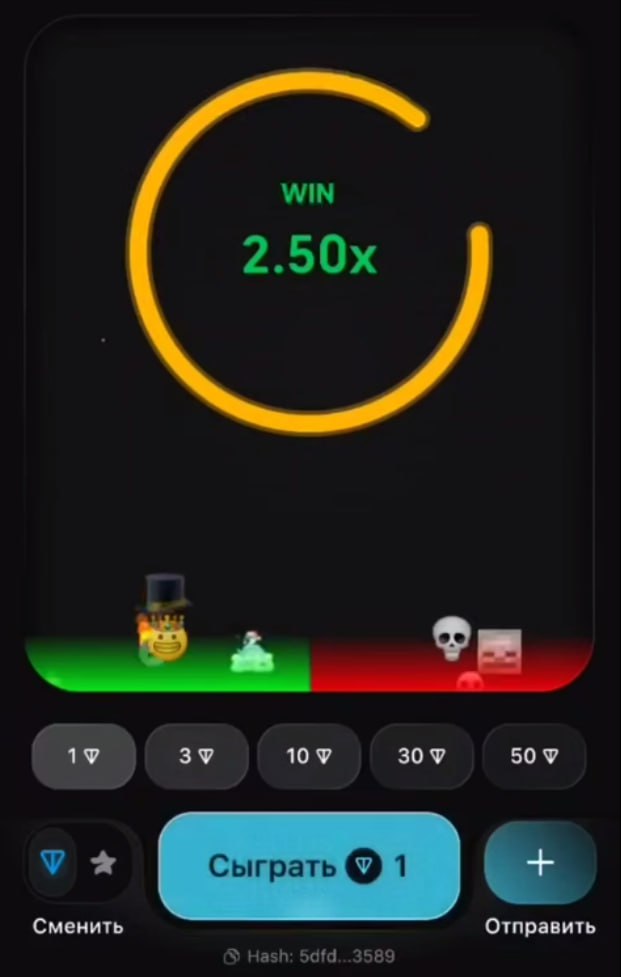
Task: Set the bet to 10 TON
Action: pos(308,757)
